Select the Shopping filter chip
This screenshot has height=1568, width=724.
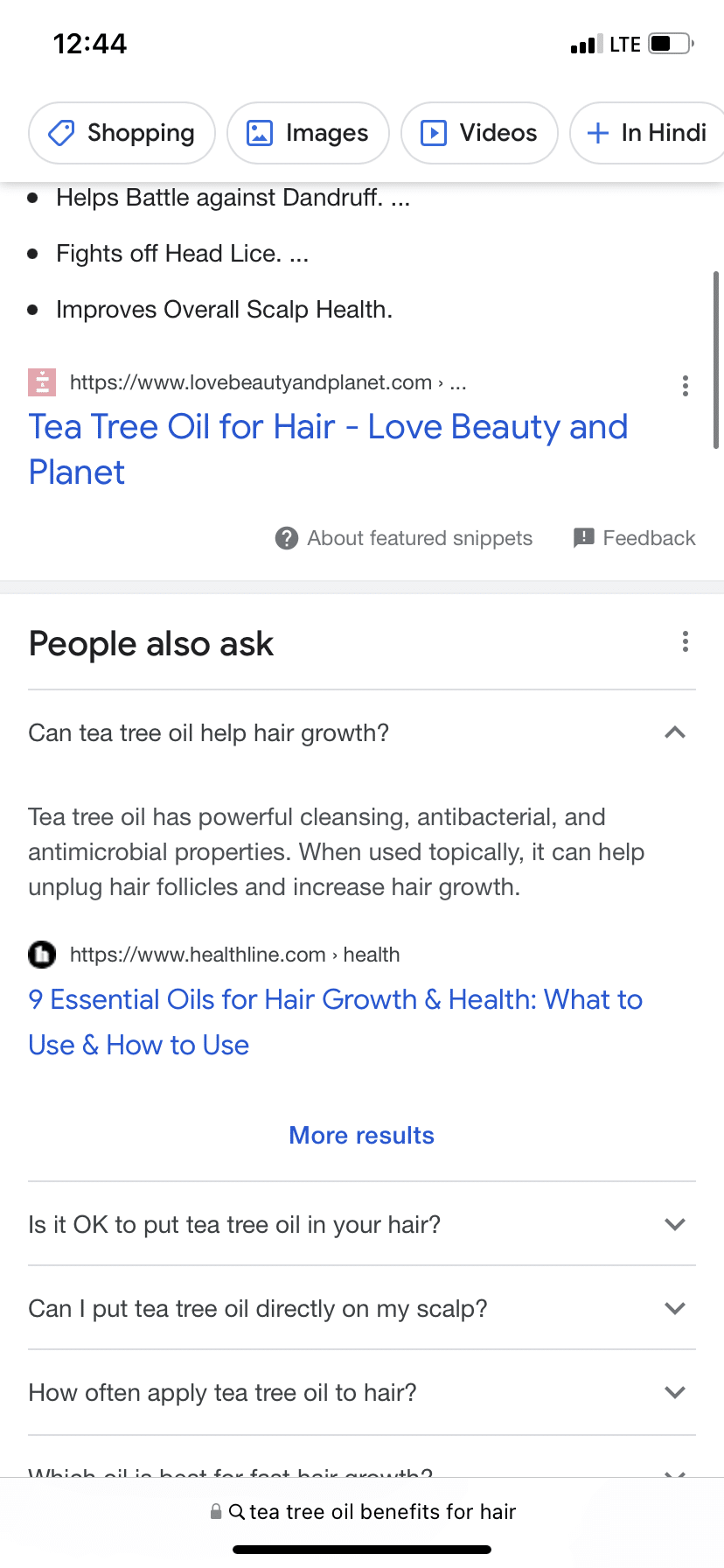(x=122, y=133)
